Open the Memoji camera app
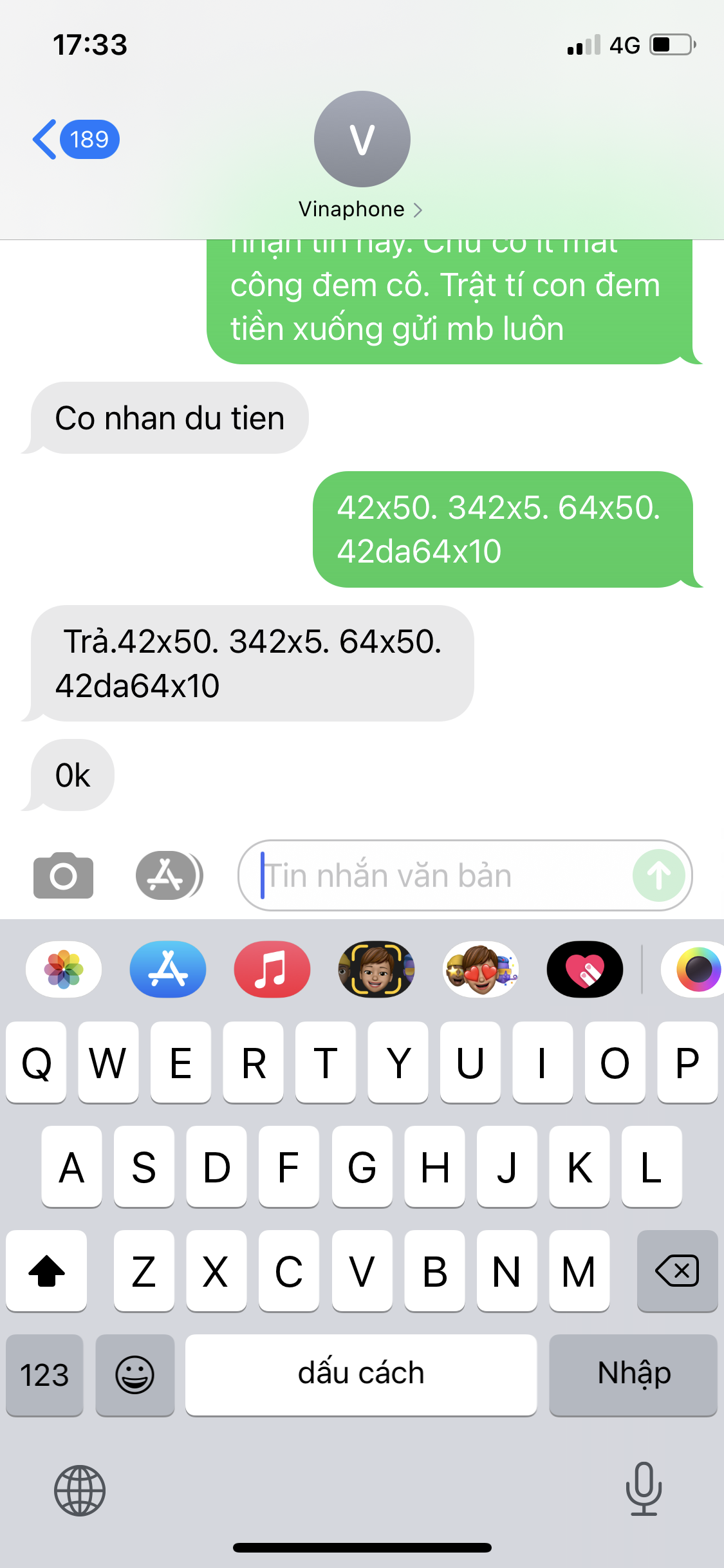Image resolution: width=724 pixels, height=1568 pixels. 376,969
